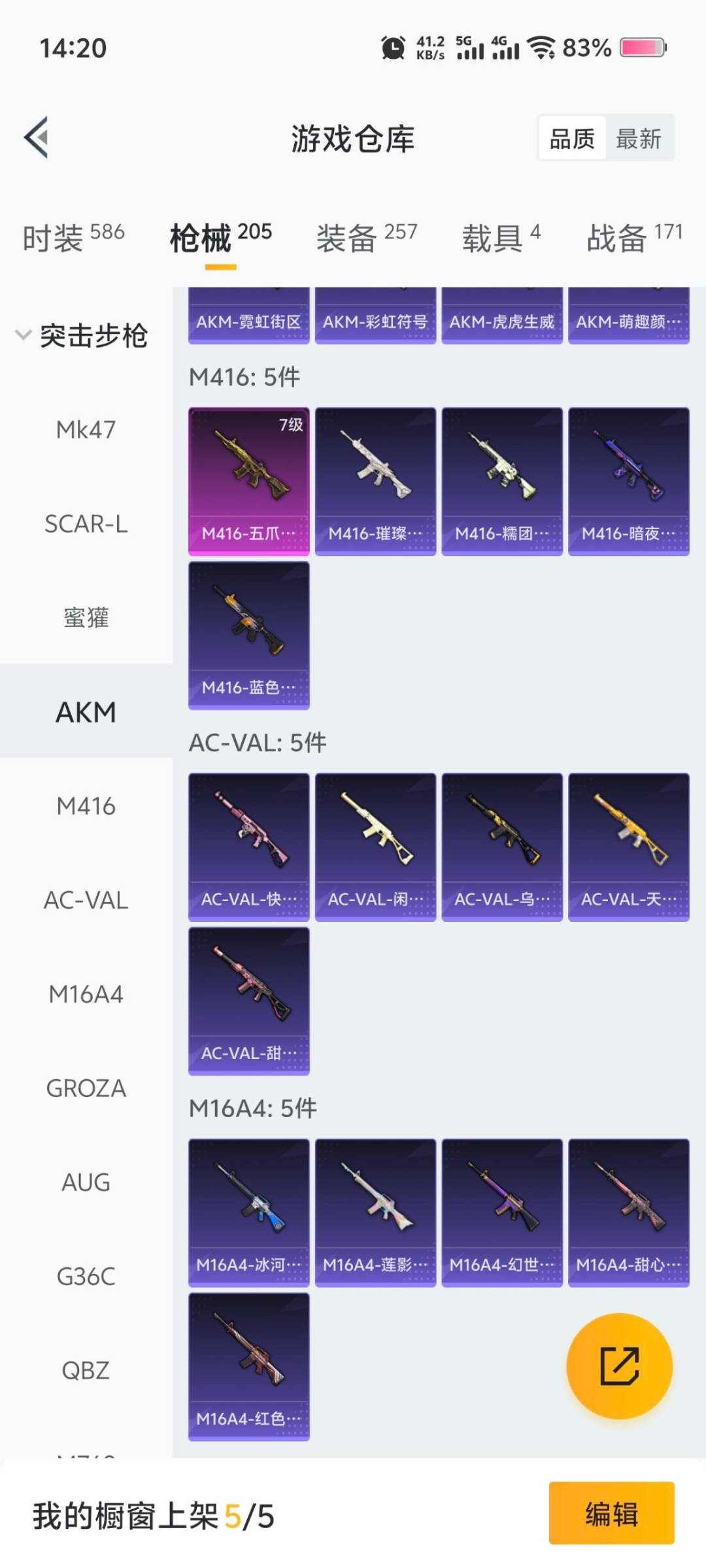Tap 编辑 to edit the showcase
Screen dimensions: 706x1568
611,1514
